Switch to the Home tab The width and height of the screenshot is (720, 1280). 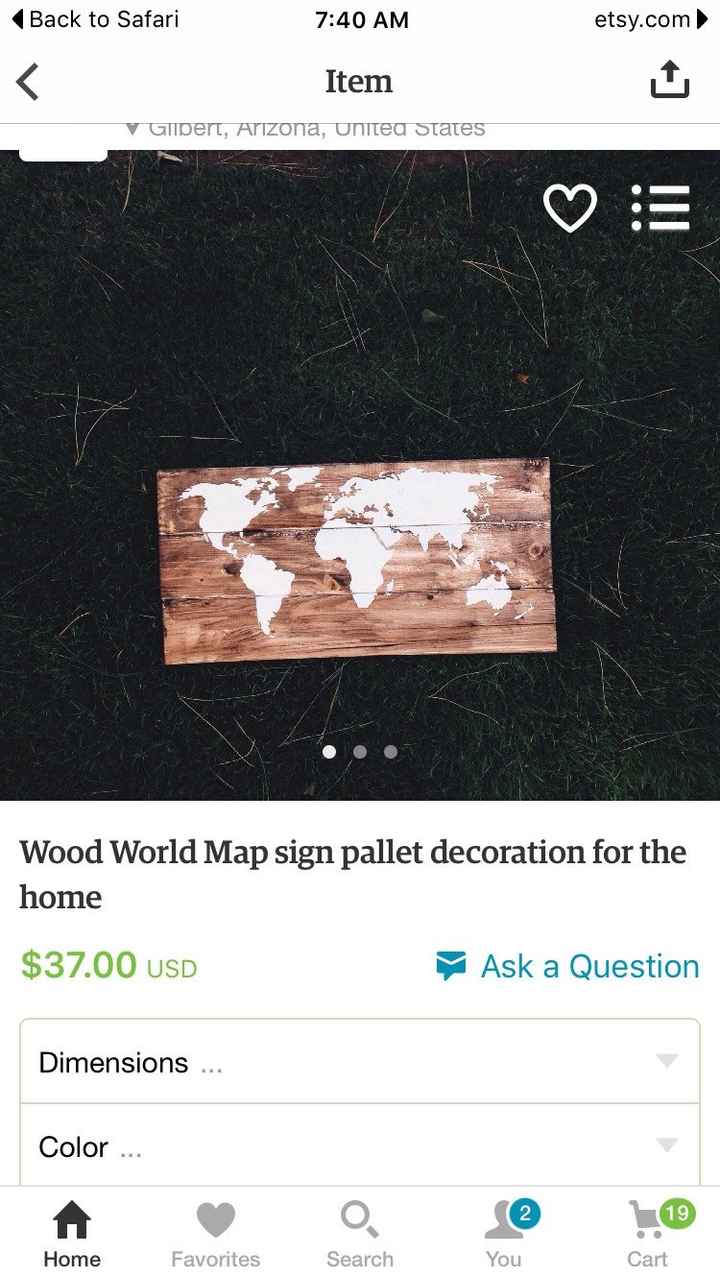72,1235
